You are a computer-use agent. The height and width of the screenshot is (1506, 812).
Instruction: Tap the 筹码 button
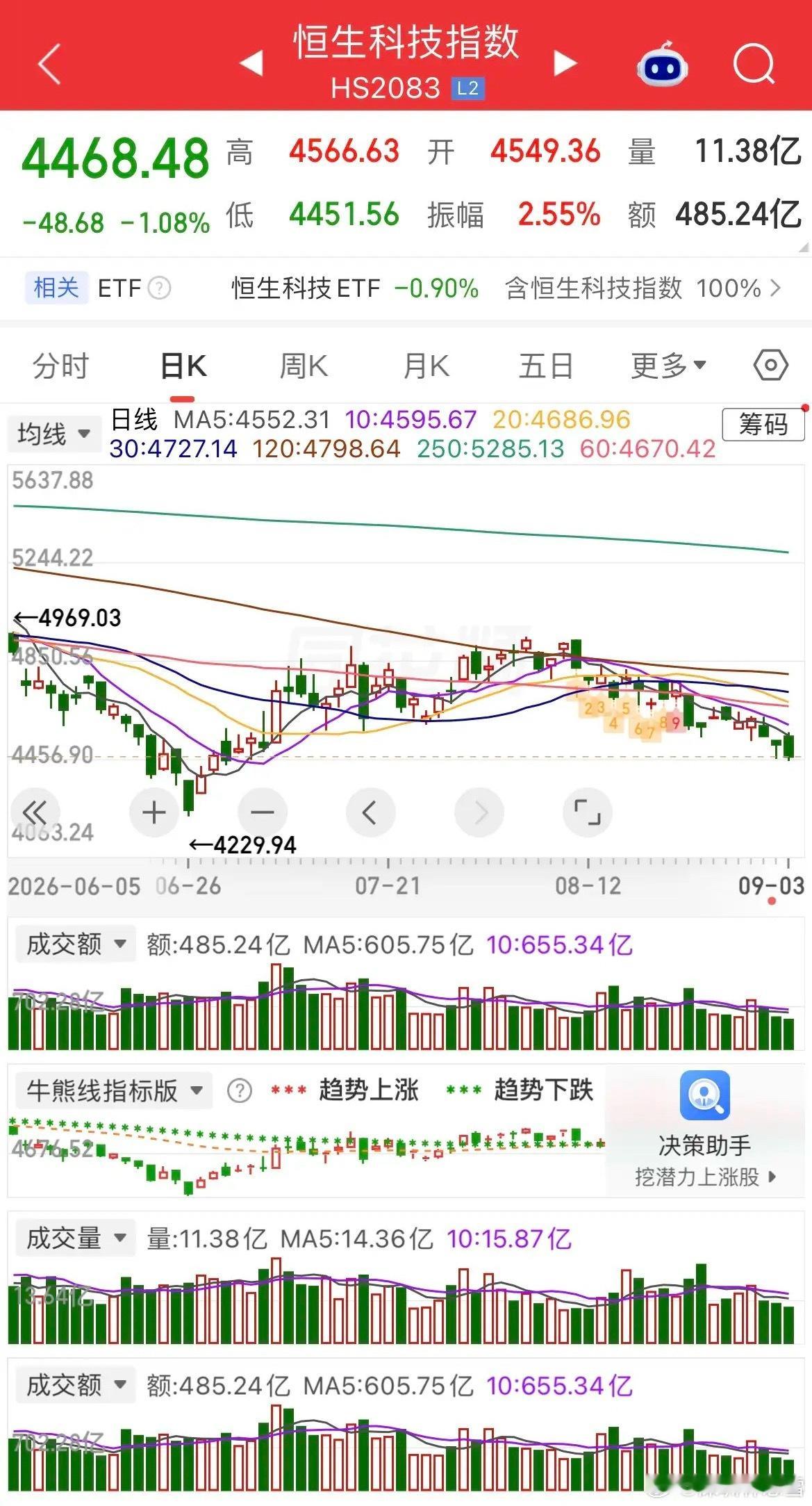pos(763,424)
